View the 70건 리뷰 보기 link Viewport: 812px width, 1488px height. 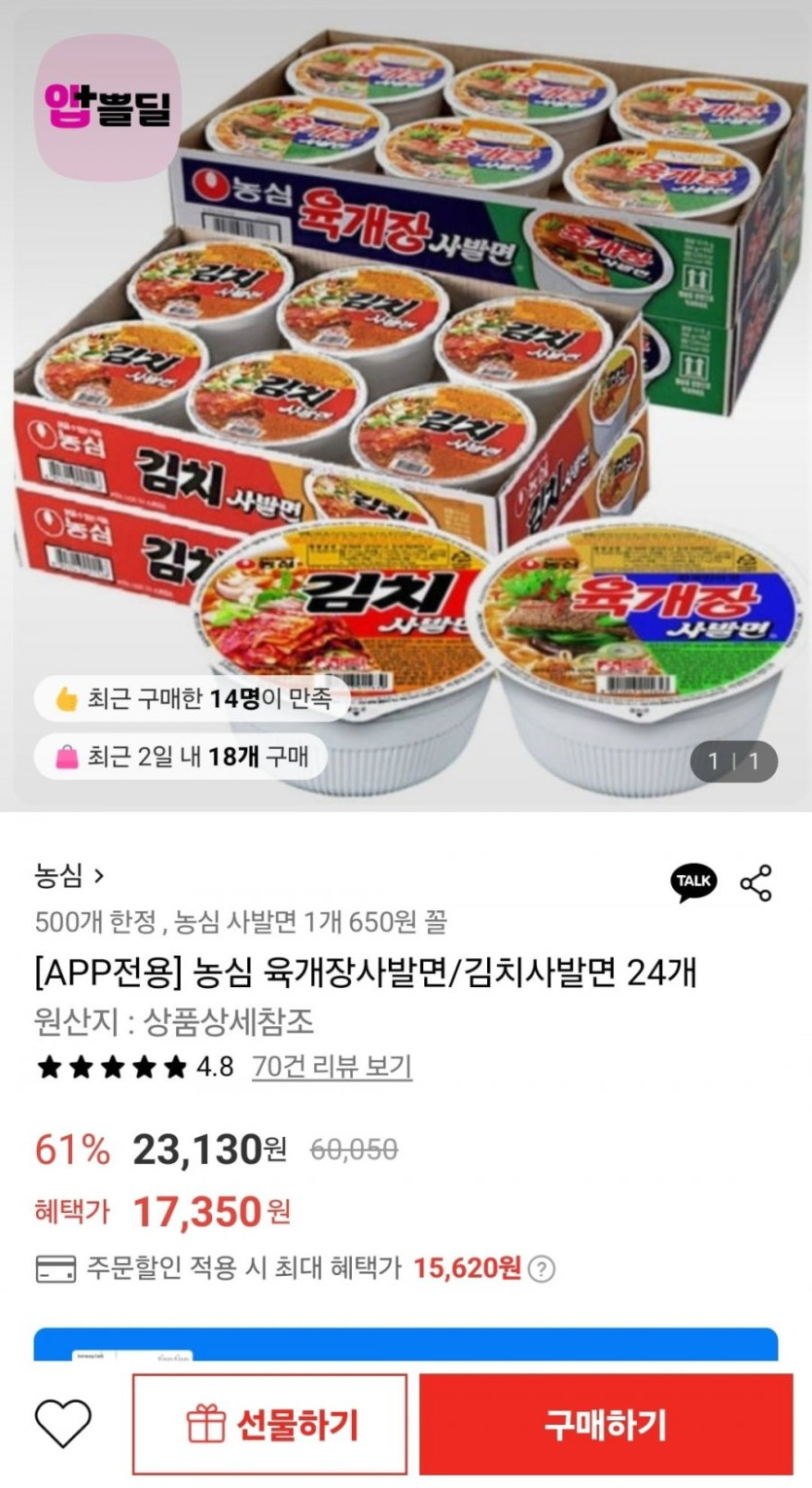point(332,1067)
